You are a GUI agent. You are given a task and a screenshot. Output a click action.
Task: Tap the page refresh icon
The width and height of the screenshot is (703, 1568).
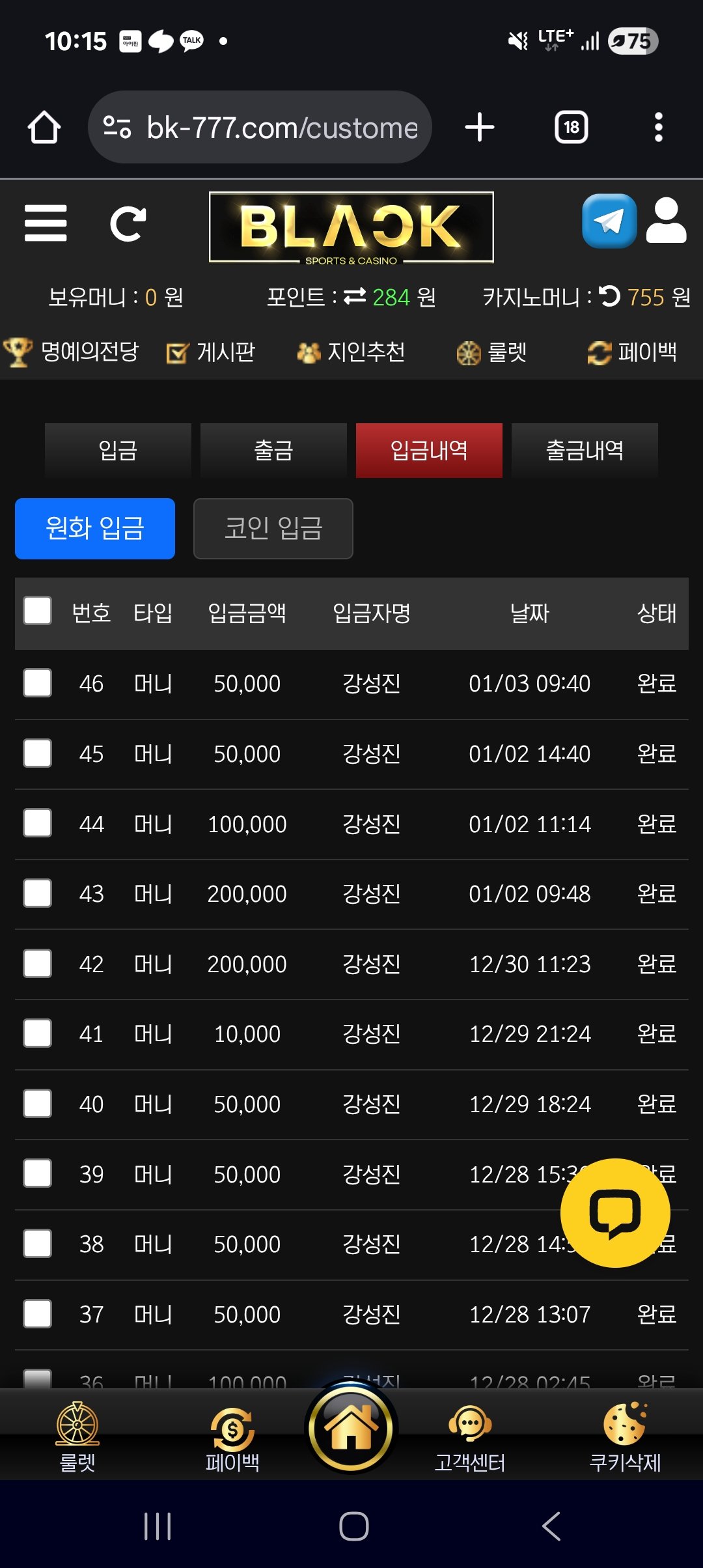[x=128, y=223]
